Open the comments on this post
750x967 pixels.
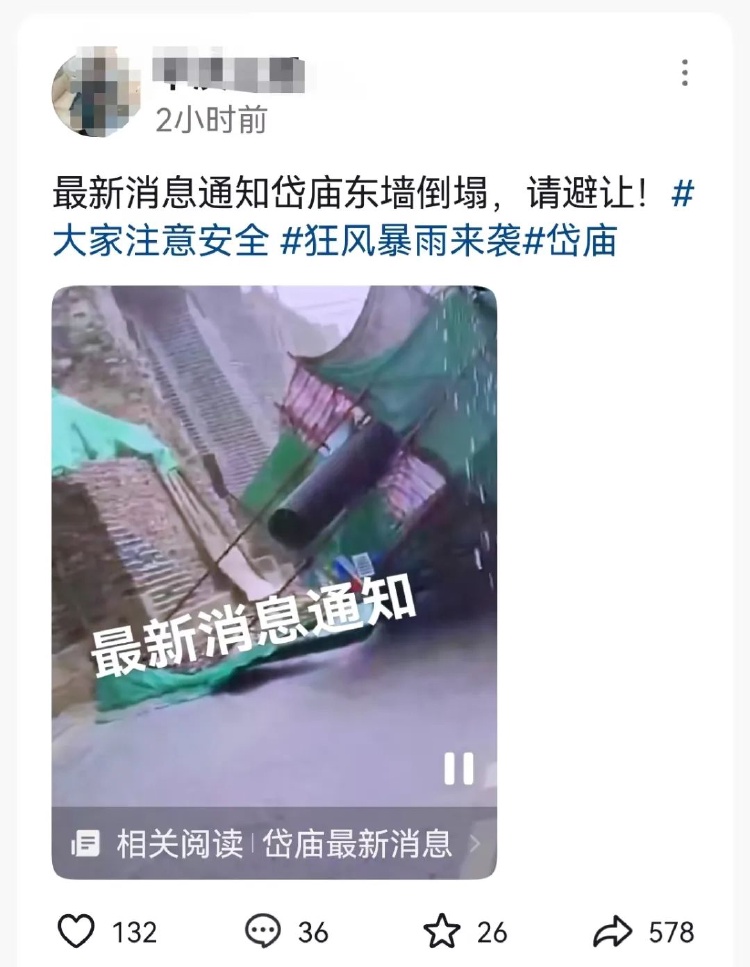pyautogui.click(x=263, y=932)
